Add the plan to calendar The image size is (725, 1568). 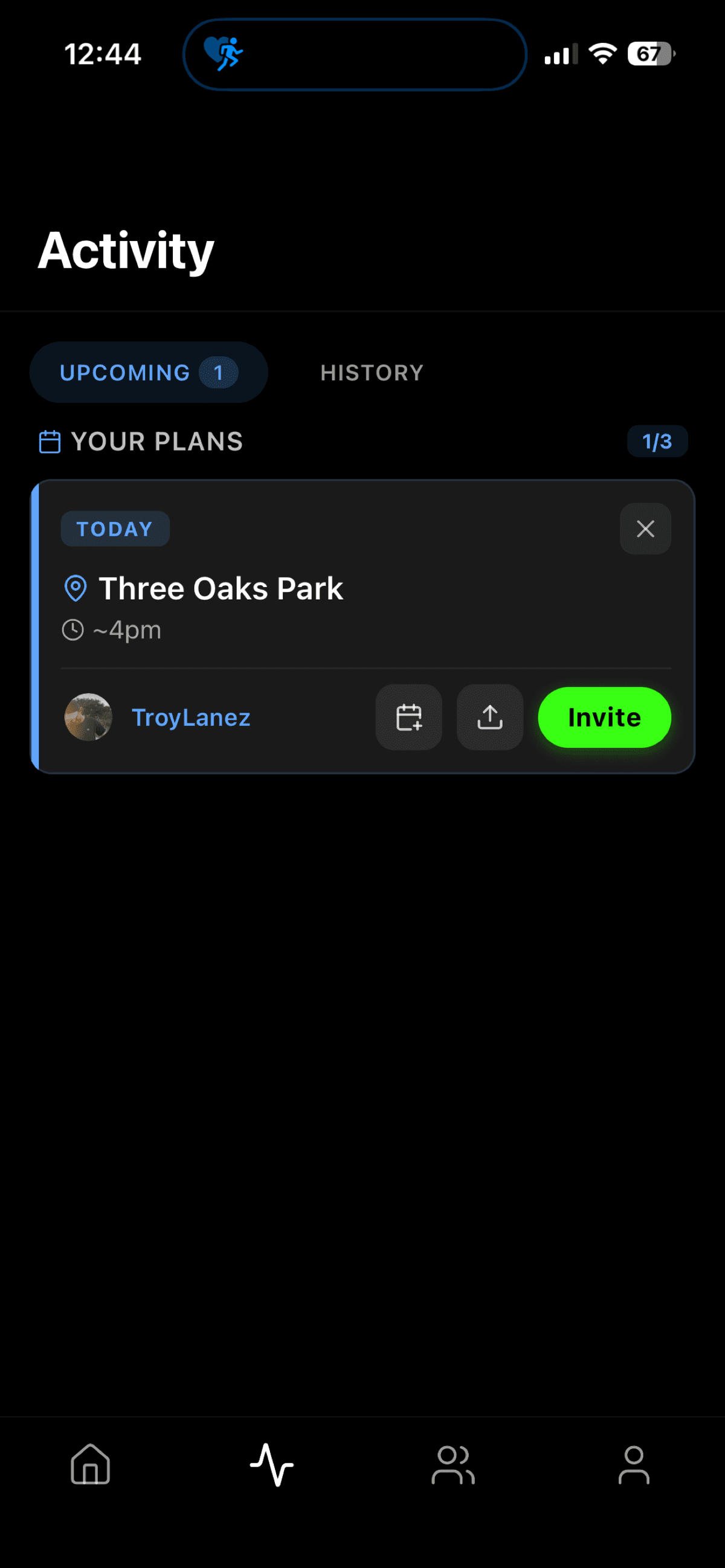click(x=408, y=717)
